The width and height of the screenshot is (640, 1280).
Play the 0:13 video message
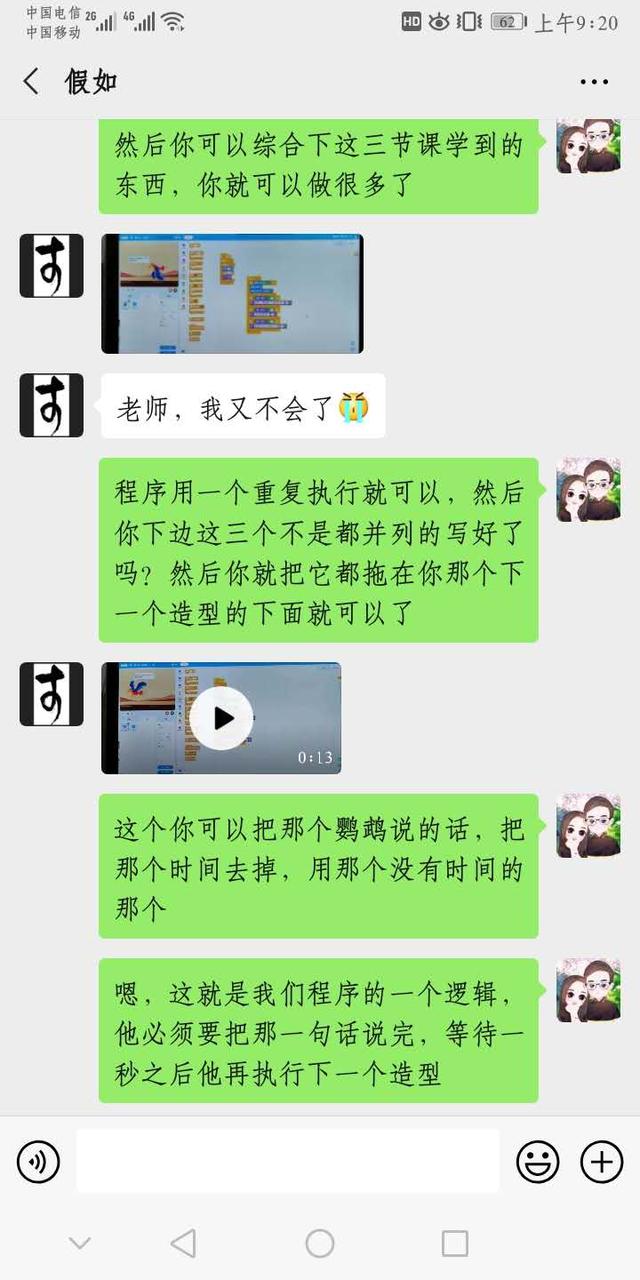point(221,717)
